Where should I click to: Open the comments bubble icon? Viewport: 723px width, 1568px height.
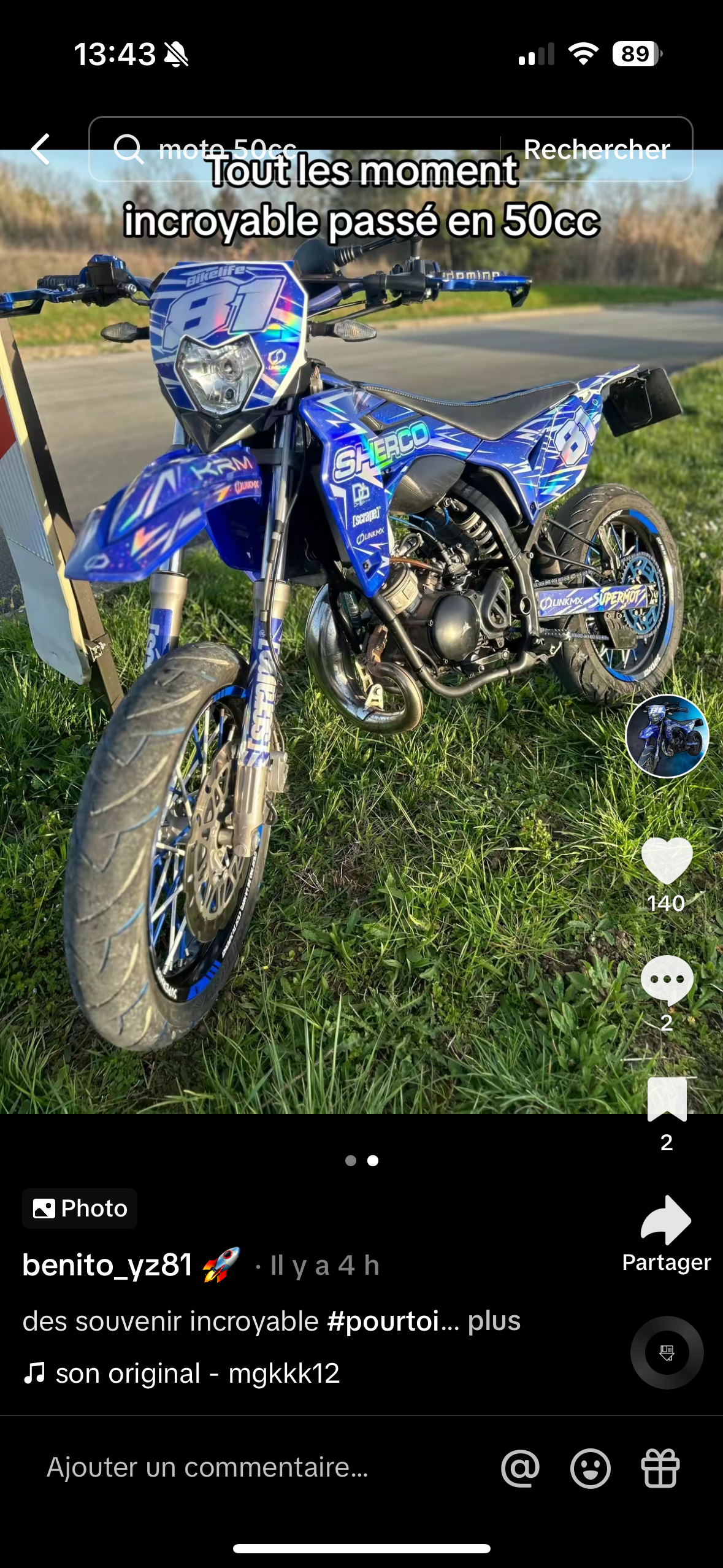(667, 980)
